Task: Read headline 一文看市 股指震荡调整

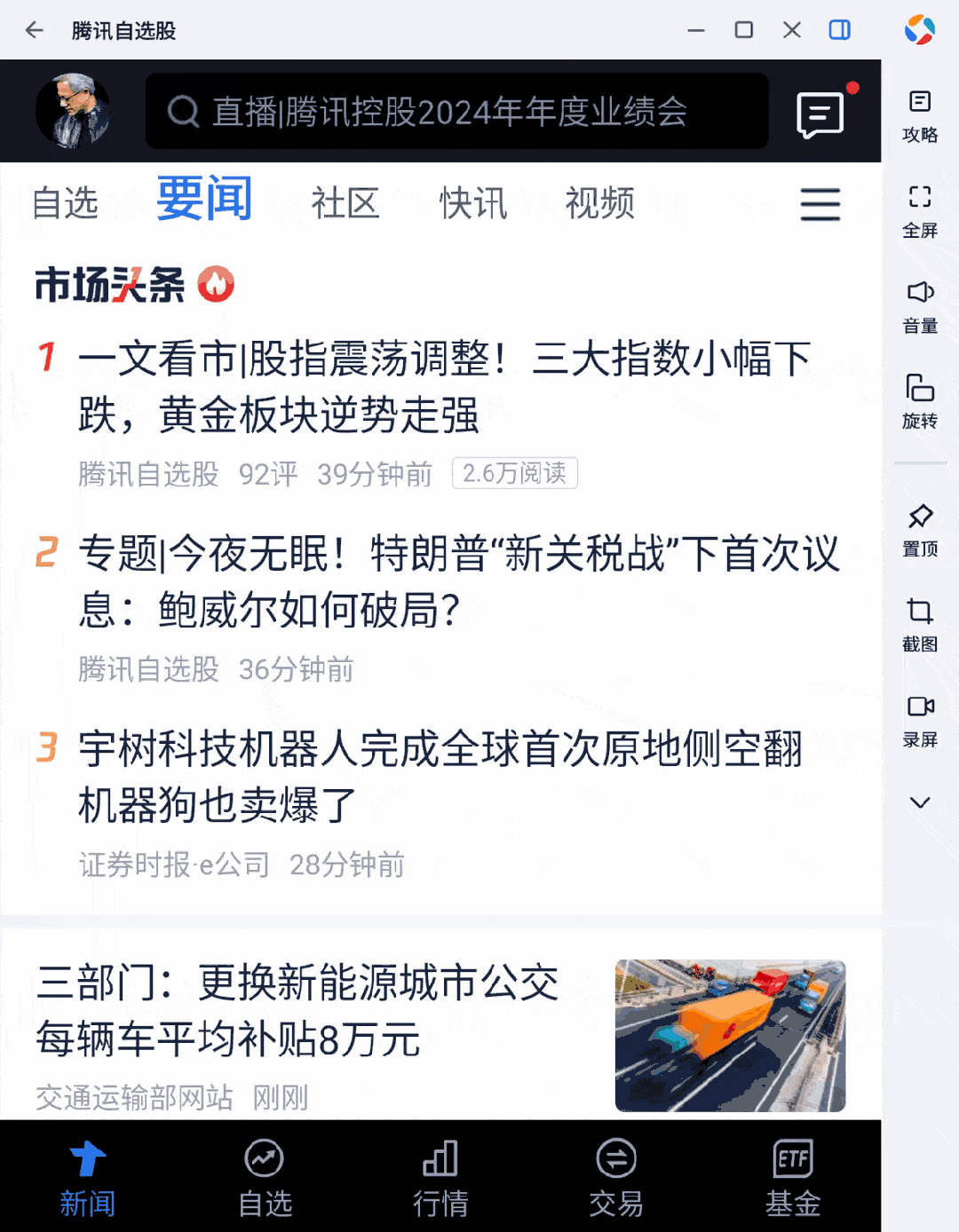Action: pyautogui.click(x=444, y=386)
